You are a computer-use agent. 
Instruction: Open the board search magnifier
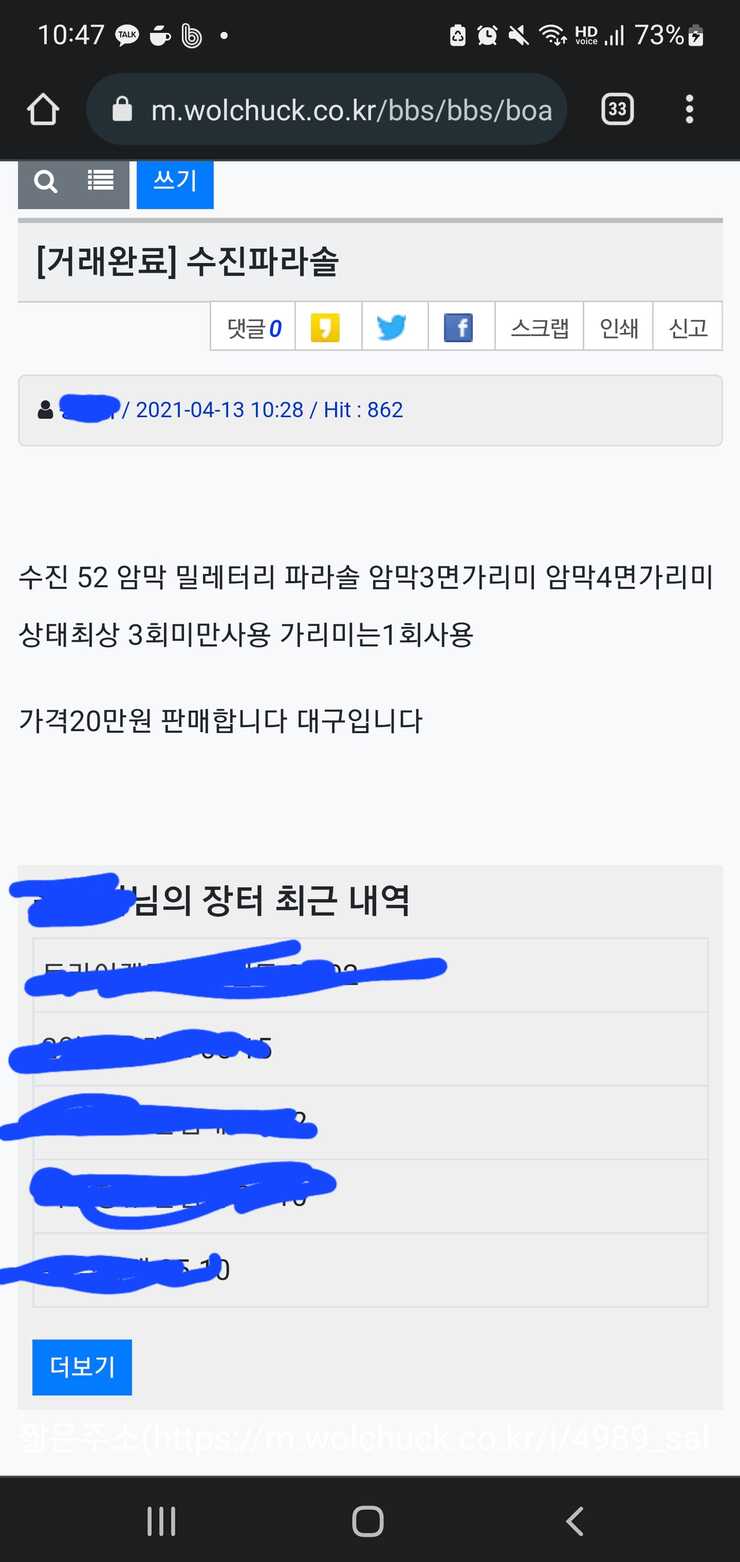(46, 182)
